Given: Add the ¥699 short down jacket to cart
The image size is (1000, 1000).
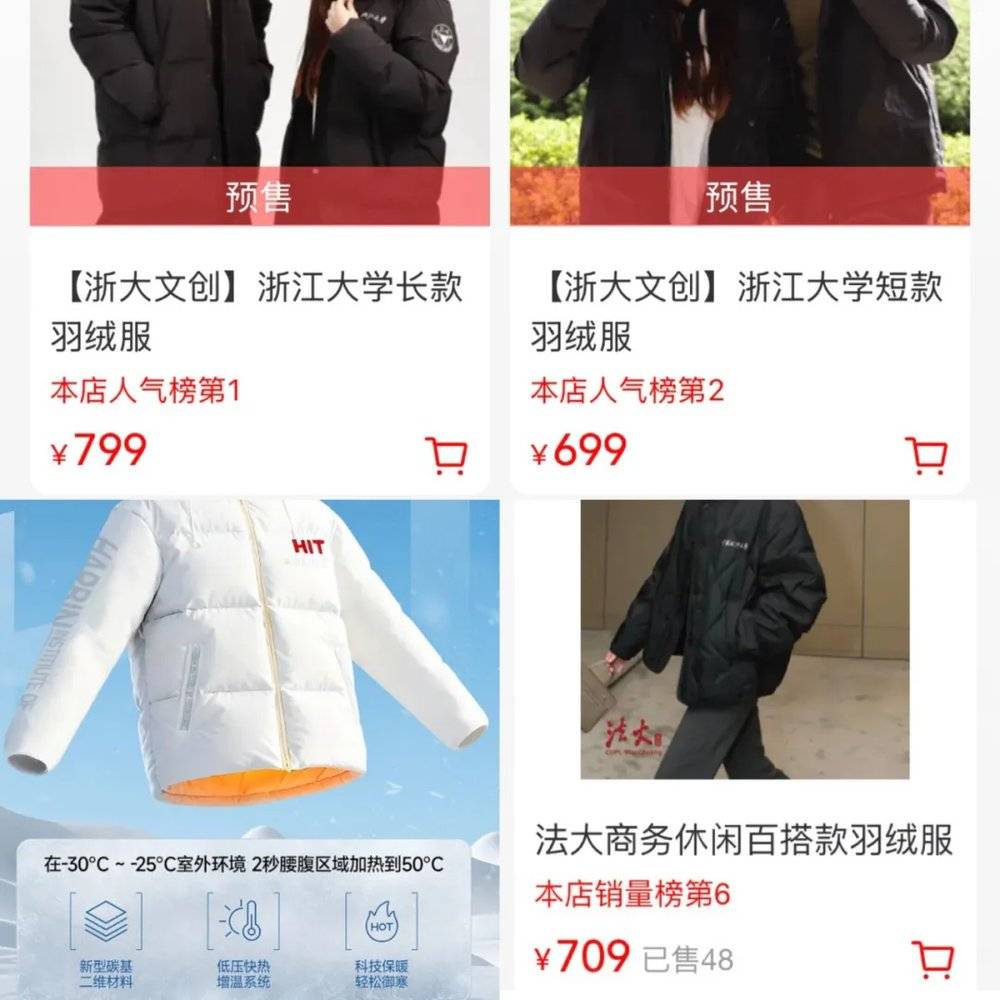Looking at the screenshot, I should click(926, 455).
